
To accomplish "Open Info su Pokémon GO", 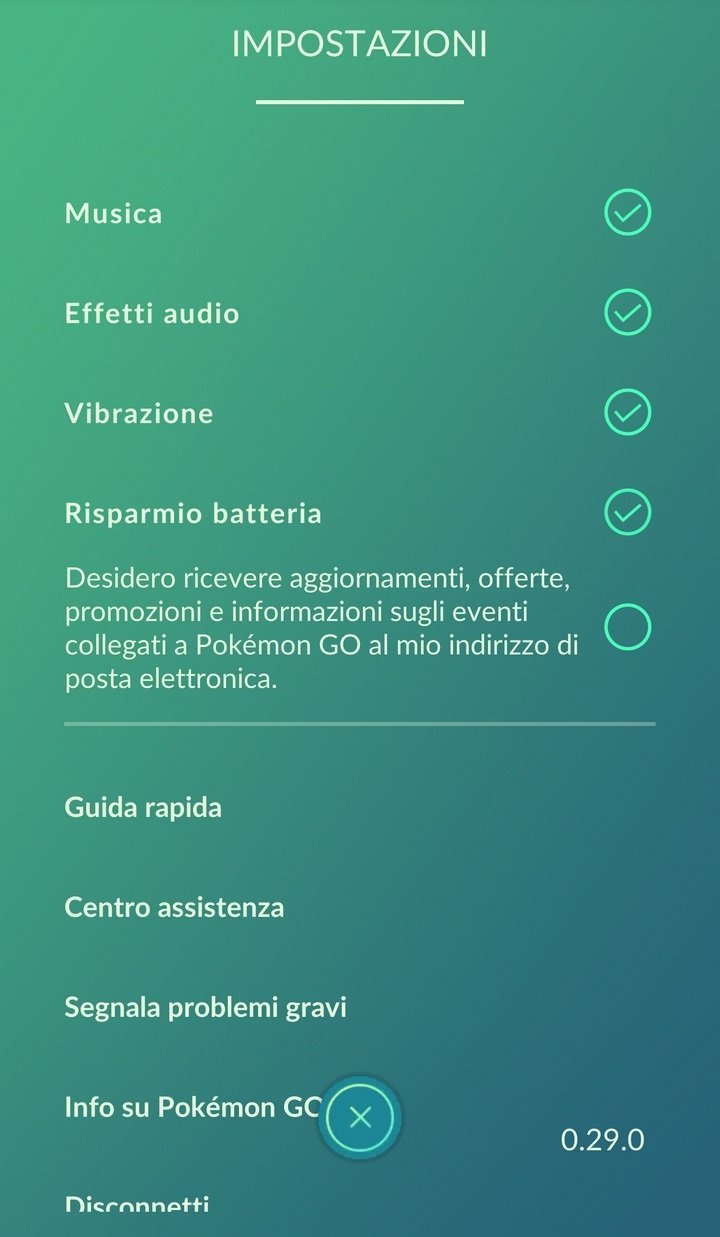I will coord(193,1107).
